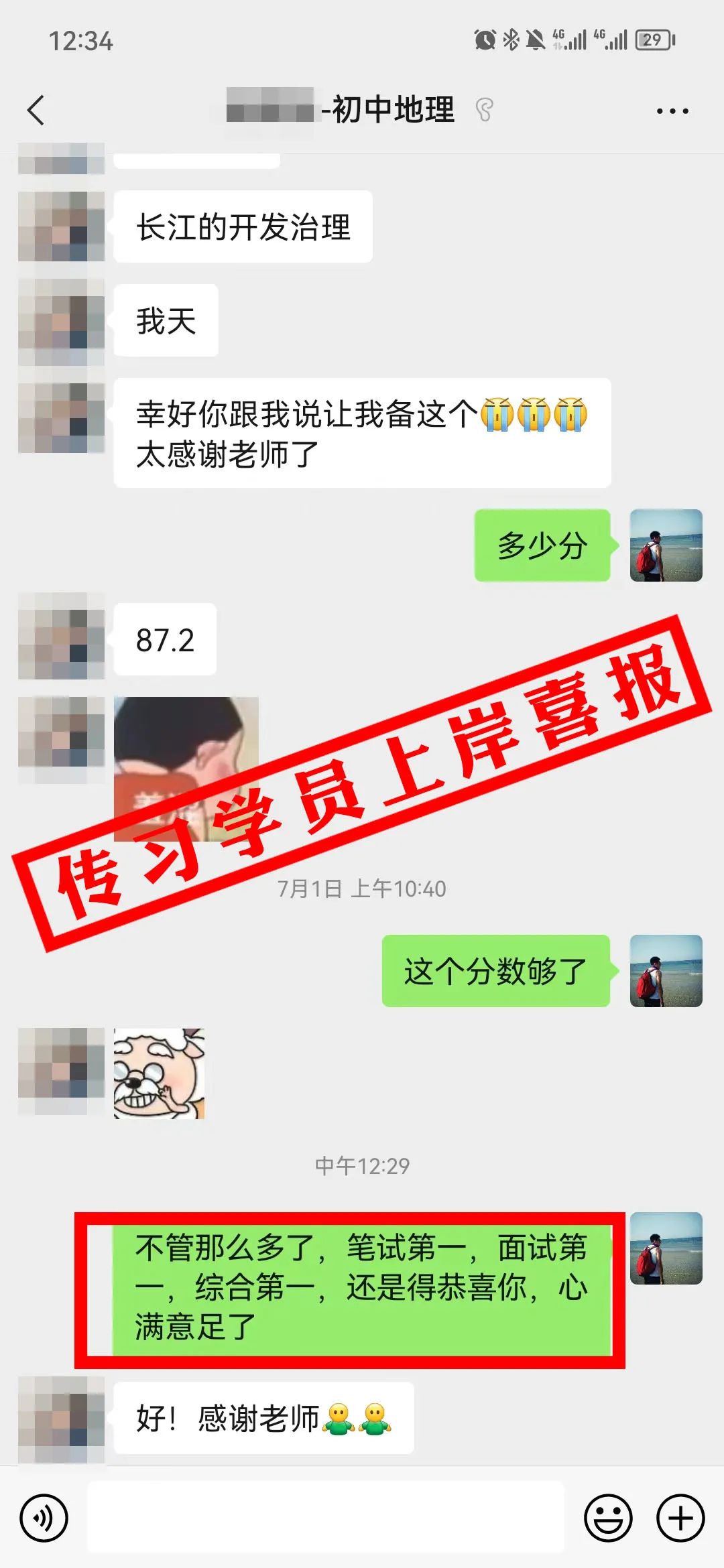Open the sender avatar beside 87.2
This screenshot has width=724, height=1568.
point(62,637)
